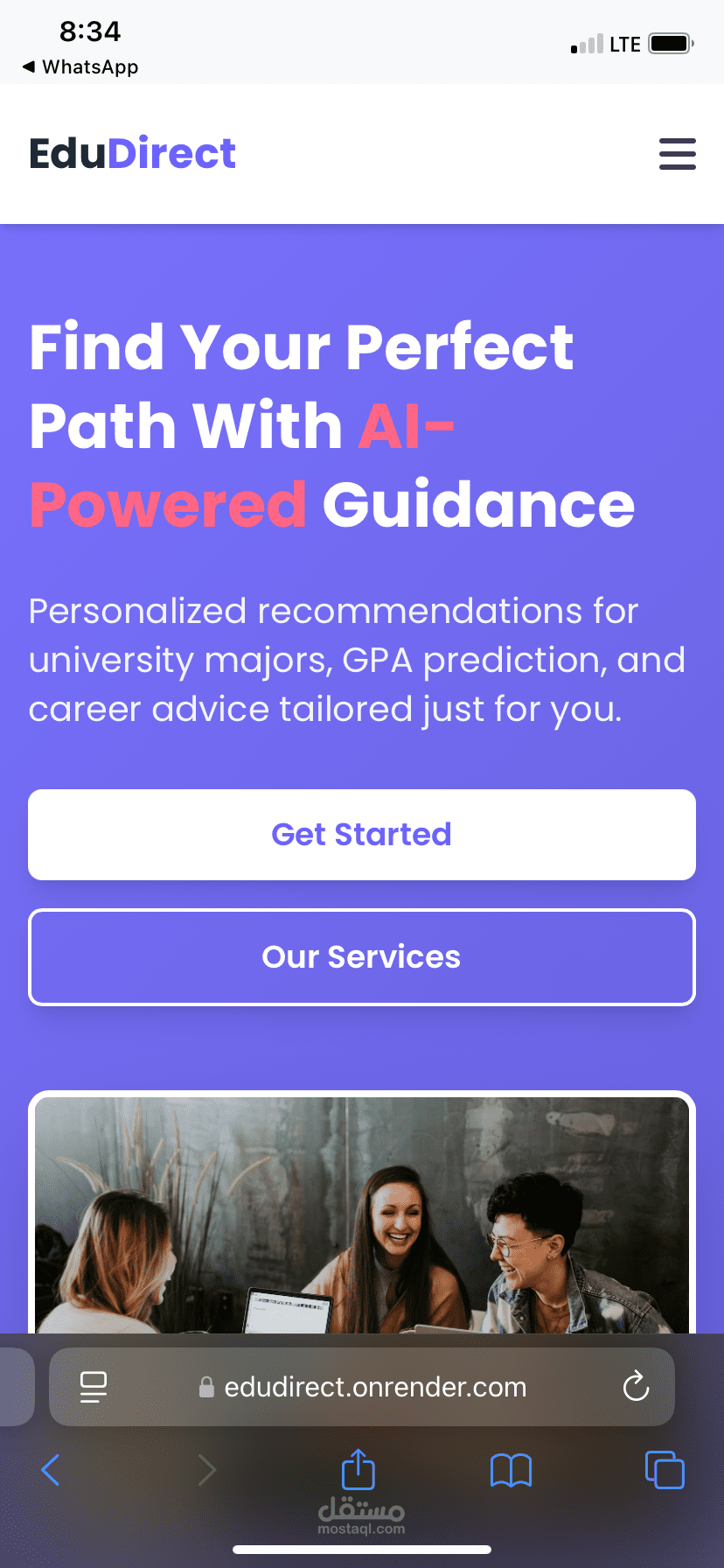Tap the address bar URL field
The width and height of the screenshot is (724, 1568).
(x=362, y=1387)
